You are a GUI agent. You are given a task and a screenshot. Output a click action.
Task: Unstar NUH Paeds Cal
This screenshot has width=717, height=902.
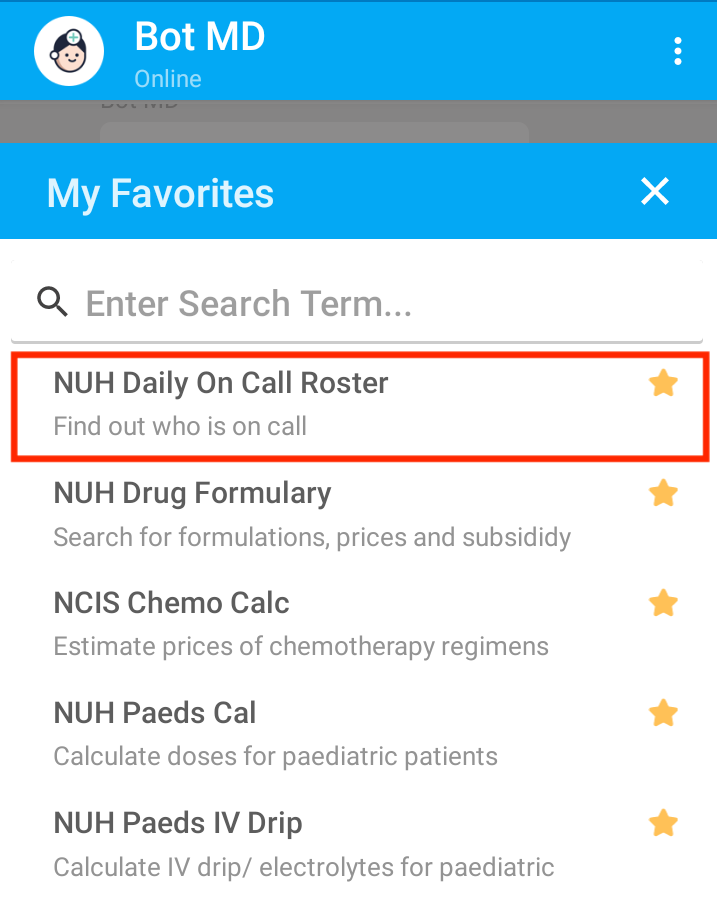pos(663,713)
